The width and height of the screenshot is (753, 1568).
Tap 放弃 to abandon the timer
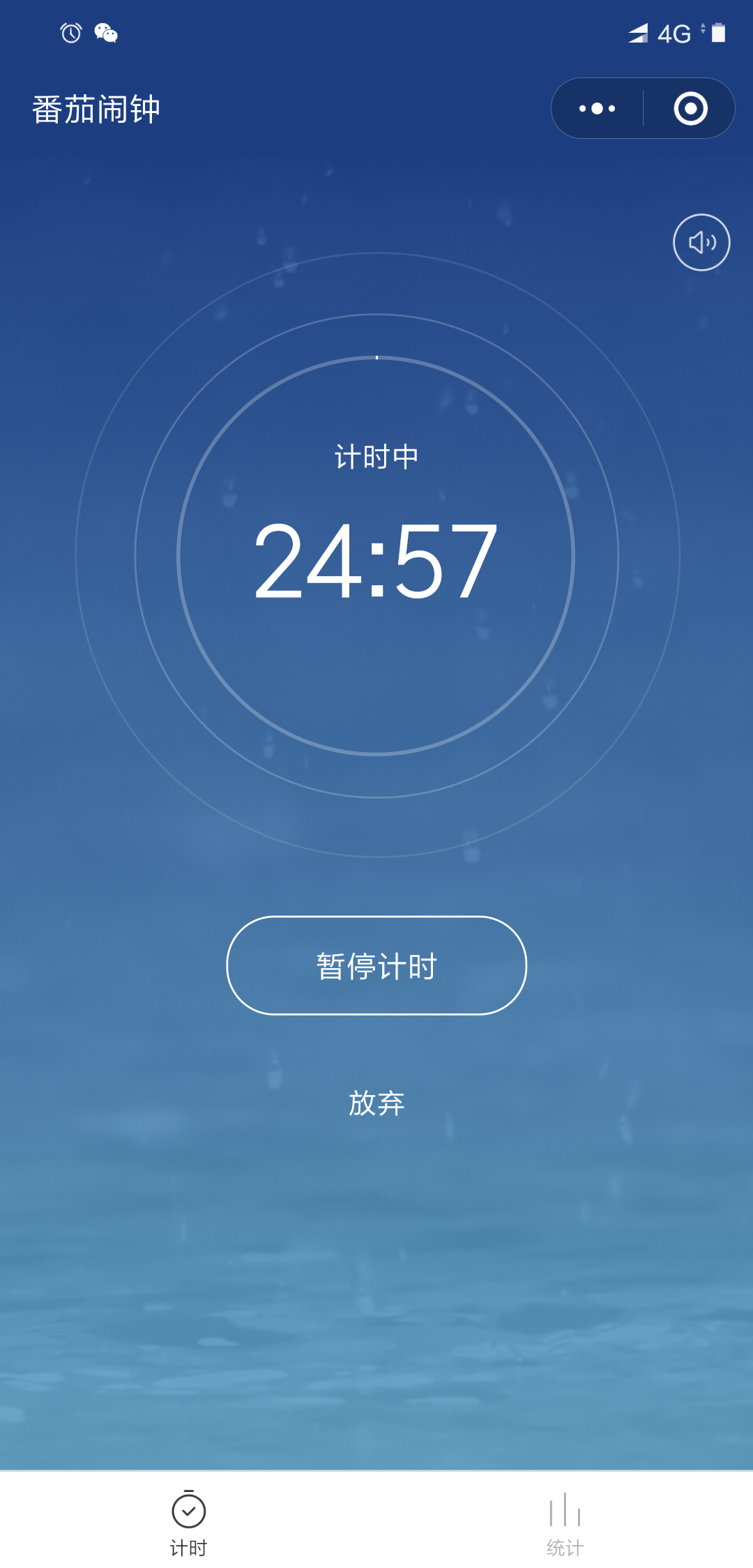[x=376, y=1102]
